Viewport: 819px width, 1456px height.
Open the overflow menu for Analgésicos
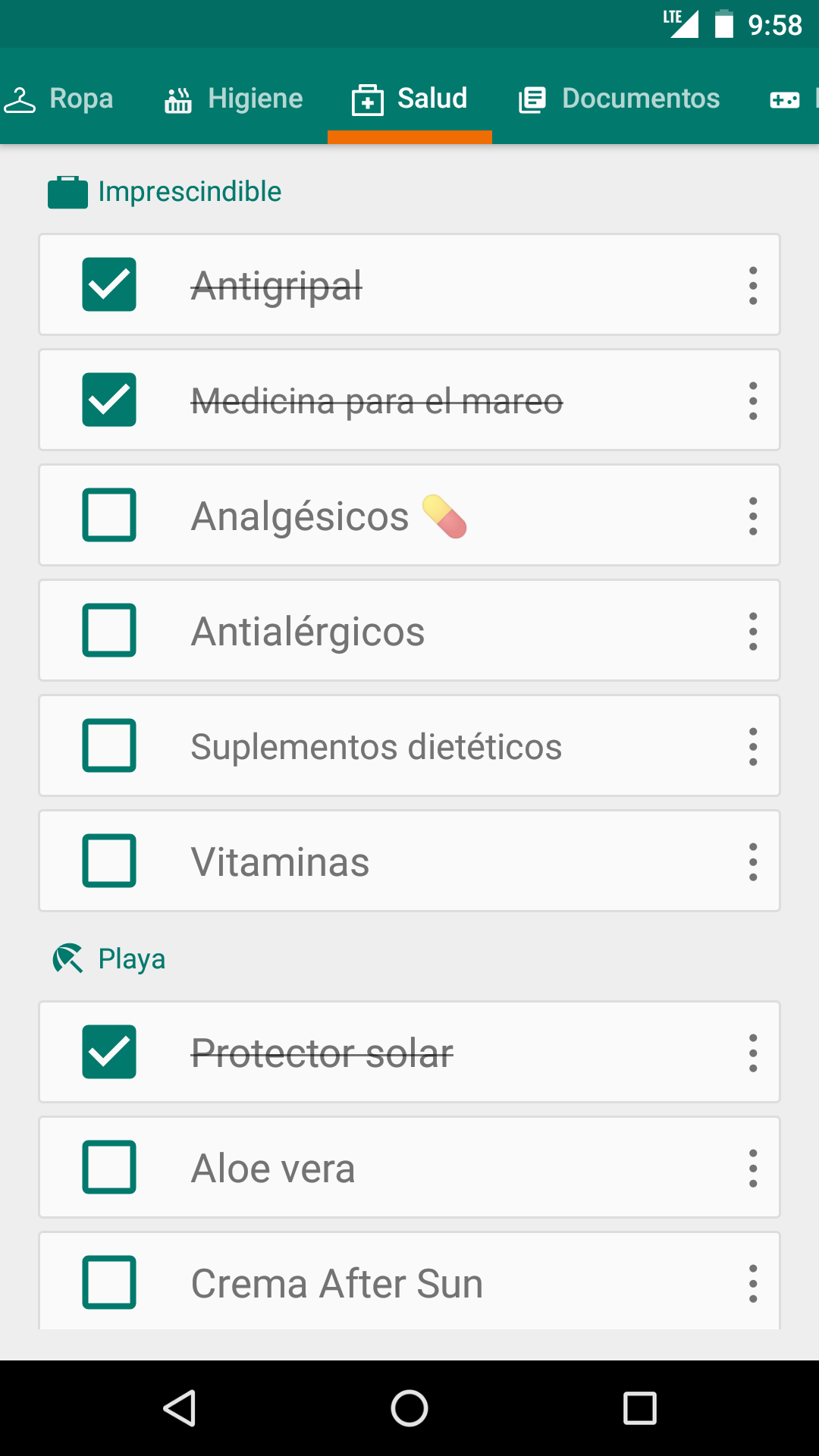pyautogui.click(x=753, y=516)
